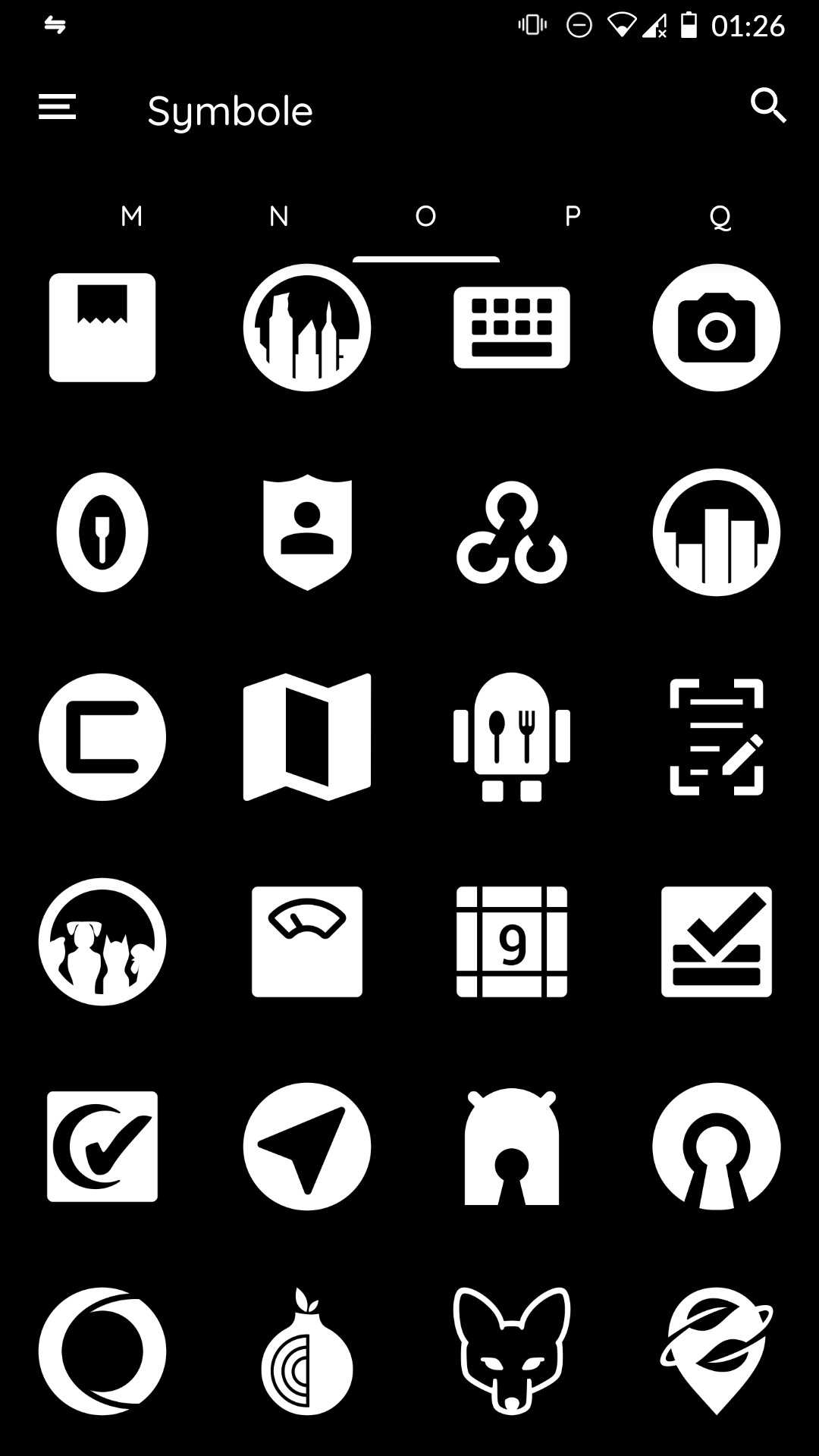Image resolution: width=819 pixels, height=1456 pixels.
Task: Select the P tab
Action: 573,217
